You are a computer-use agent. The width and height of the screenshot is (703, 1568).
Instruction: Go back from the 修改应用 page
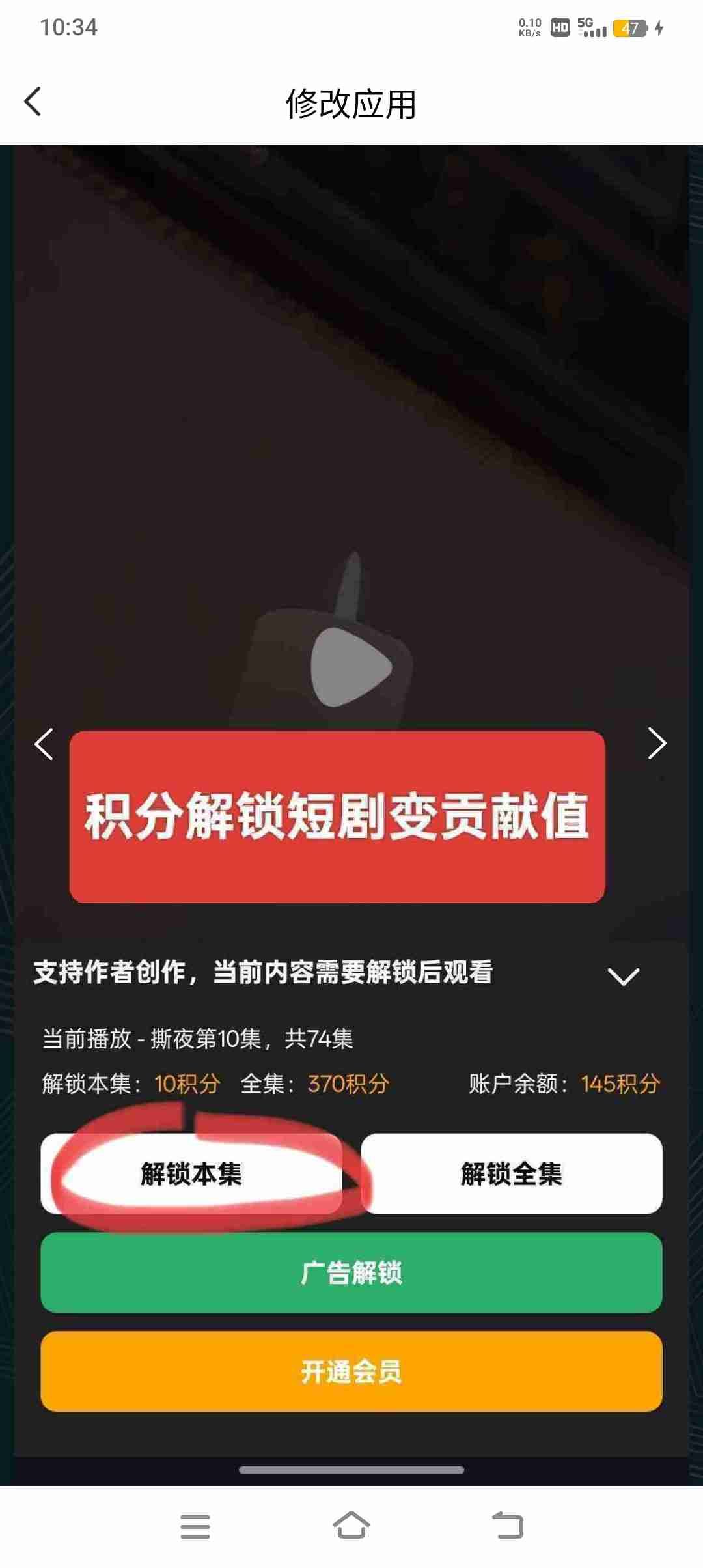pos(33,102)
